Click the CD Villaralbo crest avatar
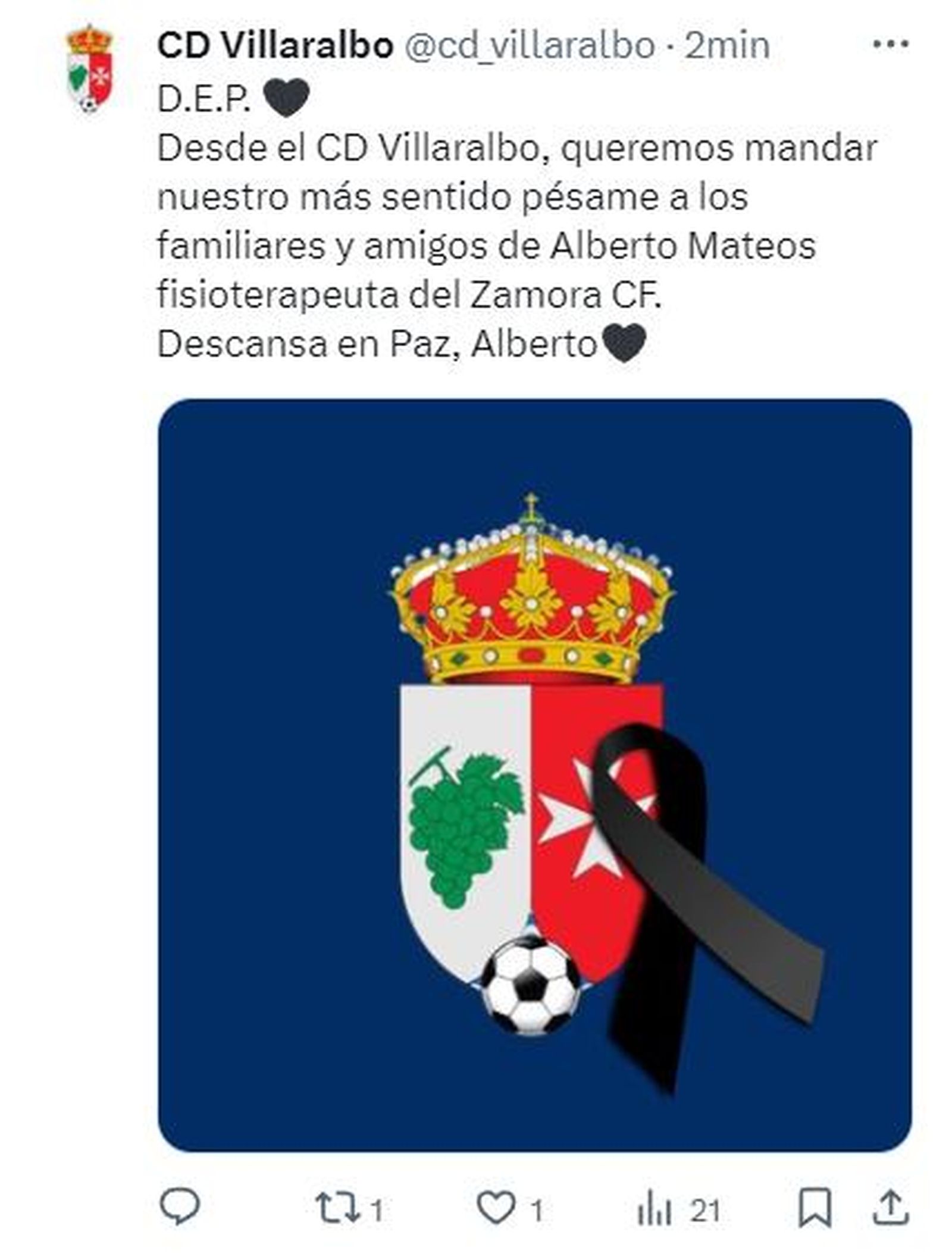Viewport: 952px width, 1257px height. (x=90, y=65)
